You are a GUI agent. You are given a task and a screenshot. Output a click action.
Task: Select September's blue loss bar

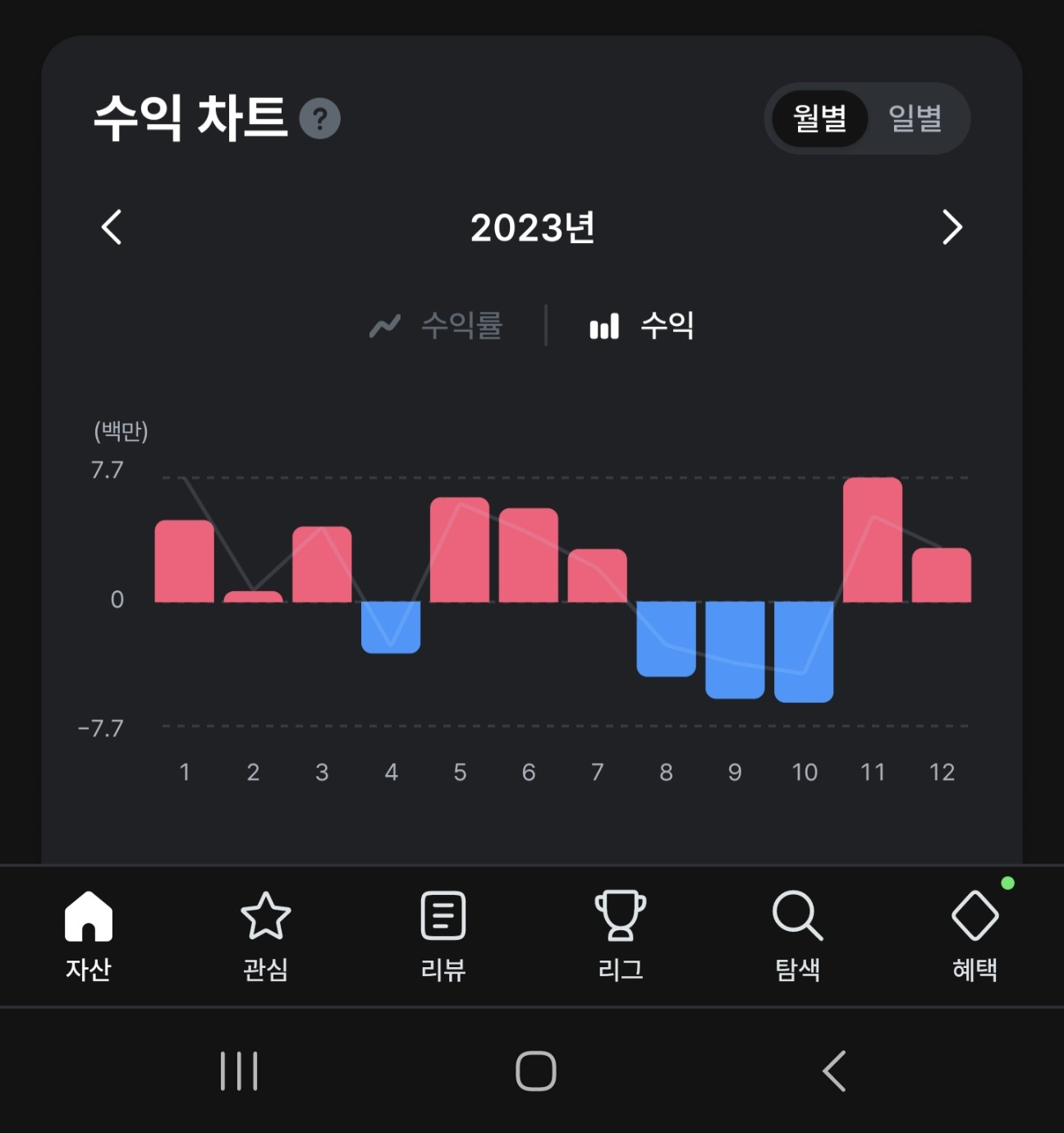click(x=735, y=649)
